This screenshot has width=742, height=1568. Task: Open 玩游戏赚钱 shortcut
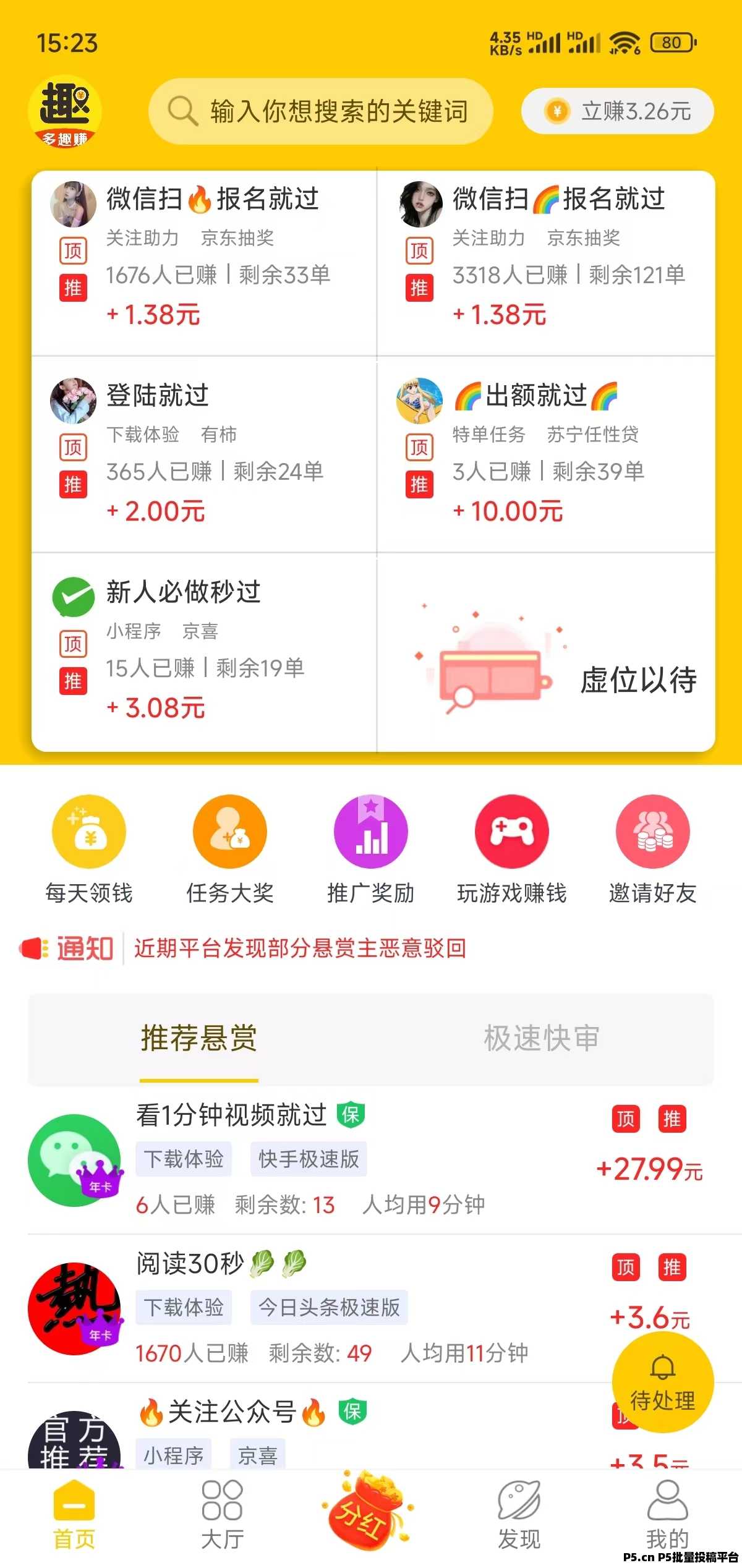pyautogui.click(x=512, y=848)
